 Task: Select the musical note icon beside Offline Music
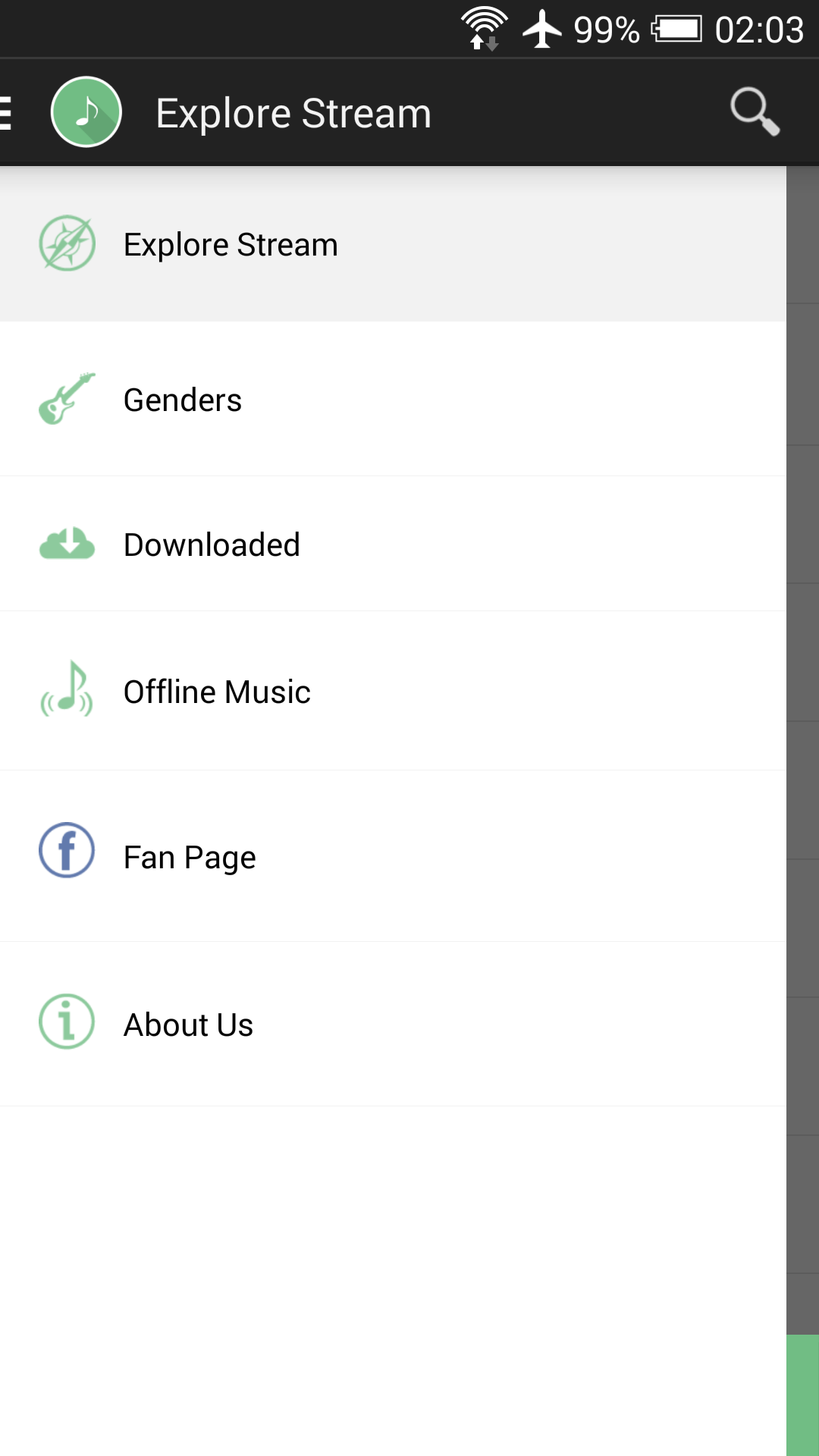click(66, 691)
